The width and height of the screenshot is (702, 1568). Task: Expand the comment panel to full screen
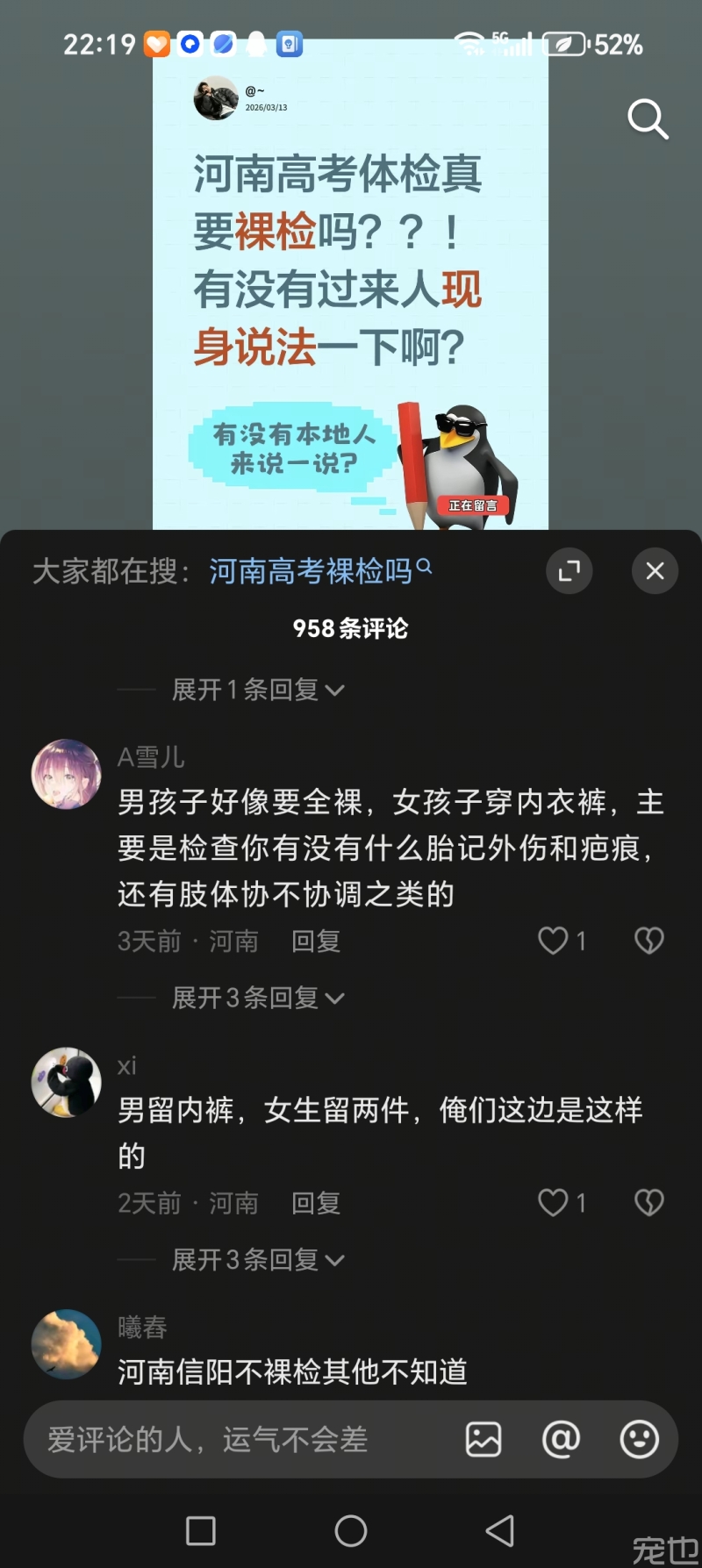(x=569, y=571)
